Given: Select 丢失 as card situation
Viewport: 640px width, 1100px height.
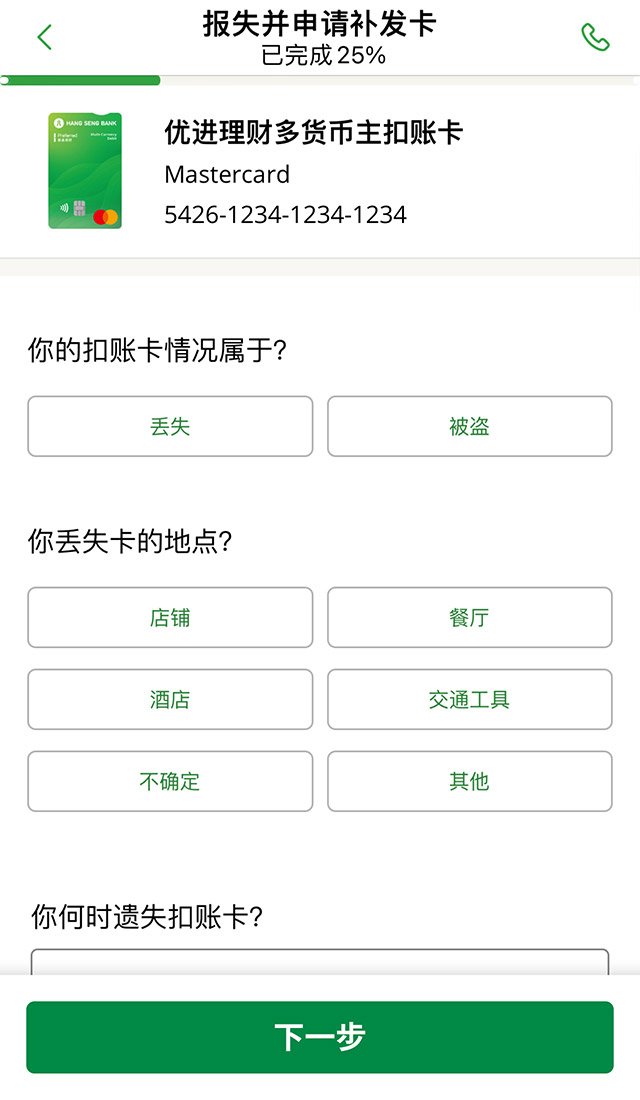Looking at the screenshot, I should pos(170,427).
